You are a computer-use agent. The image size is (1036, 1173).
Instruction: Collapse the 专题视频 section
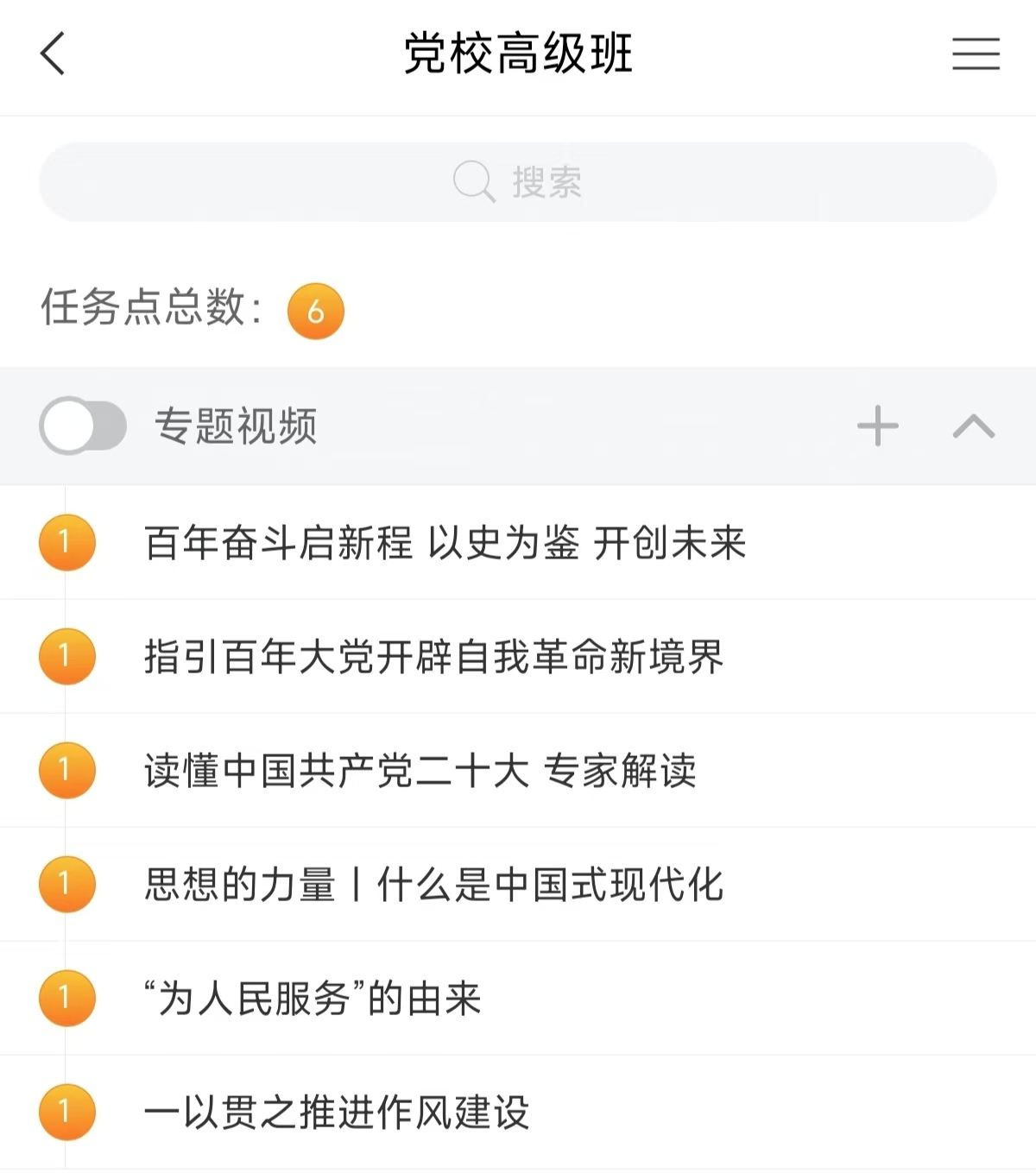coord(974,426)
